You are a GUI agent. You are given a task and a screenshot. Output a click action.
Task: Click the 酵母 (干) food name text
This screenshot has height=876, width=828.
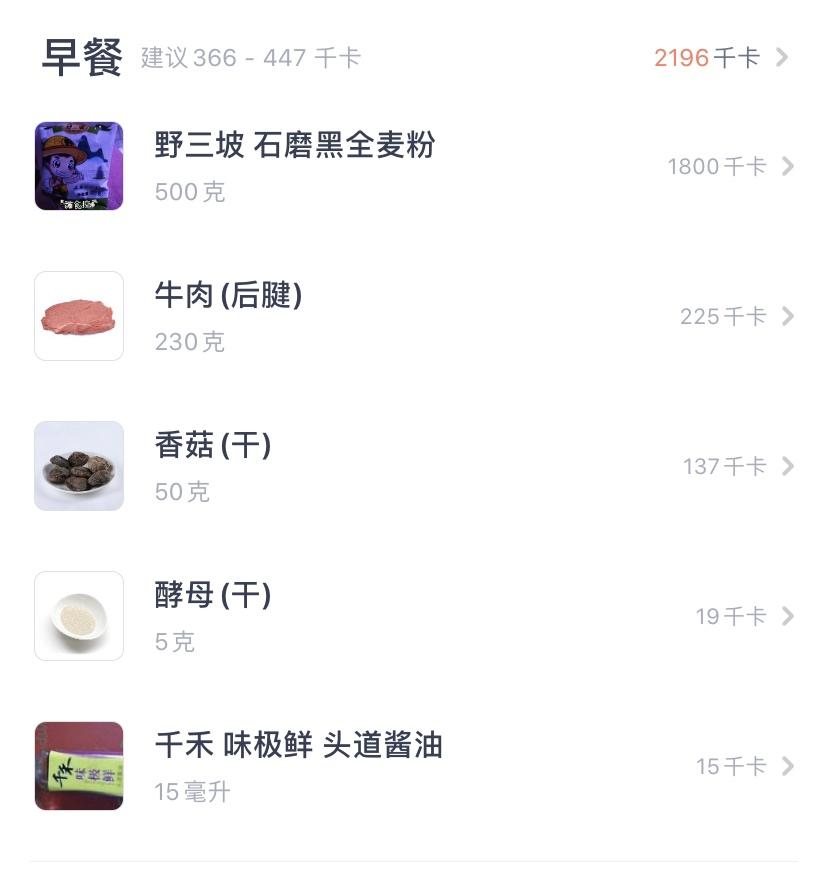pyautogui.click(x=212, y=595)
